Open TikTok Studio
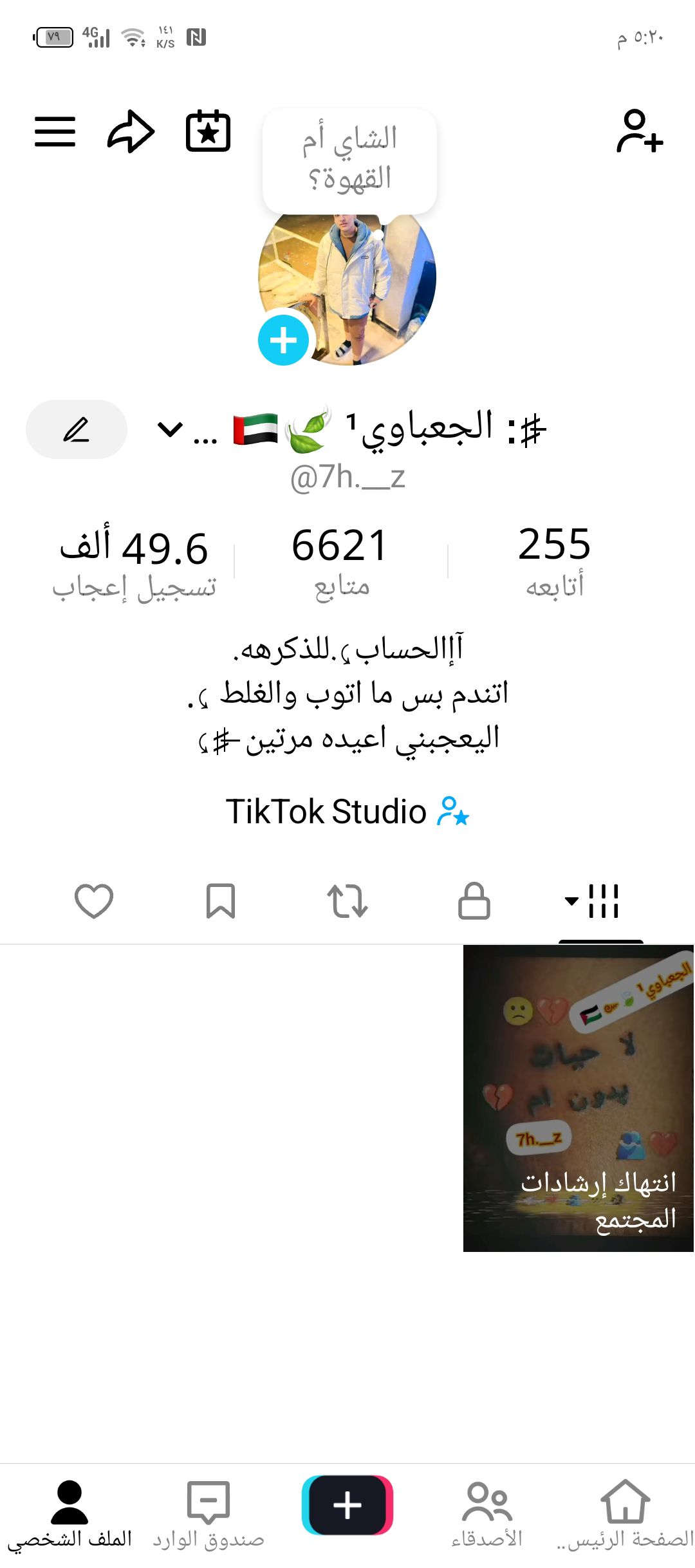695x1568 pixels. [x=347, y=811]
